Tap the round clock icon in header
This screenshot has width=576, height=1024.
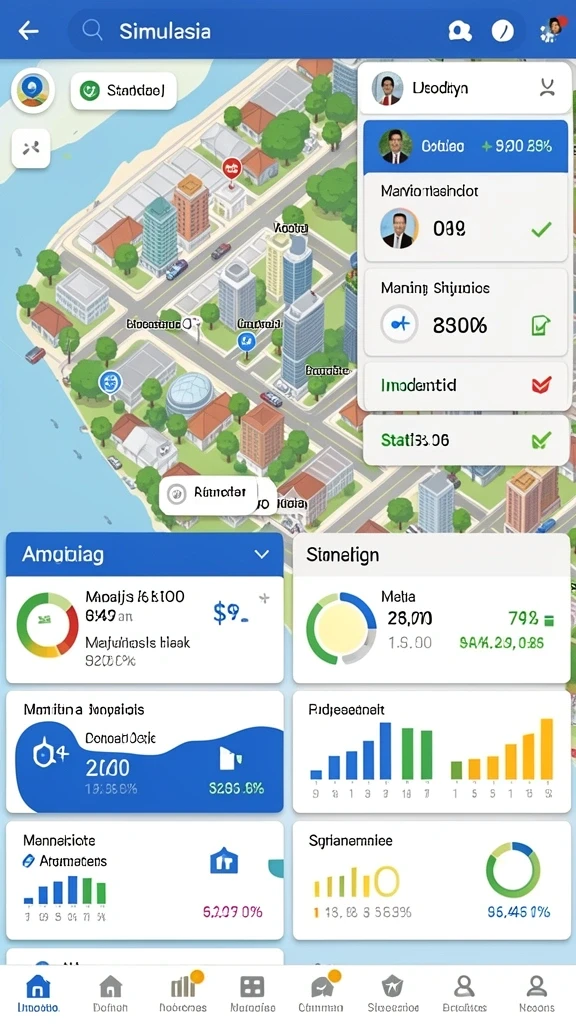pos(502,31)
